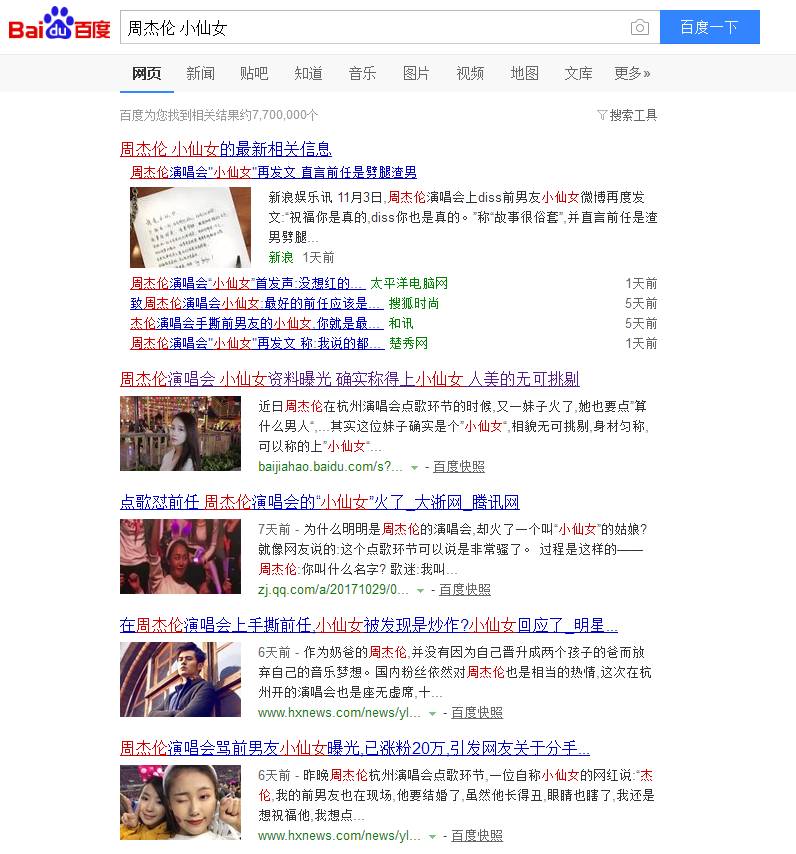This screenshot has width=796, height=854.
Task: Expand the 更多 tab options
Action: 632,73
